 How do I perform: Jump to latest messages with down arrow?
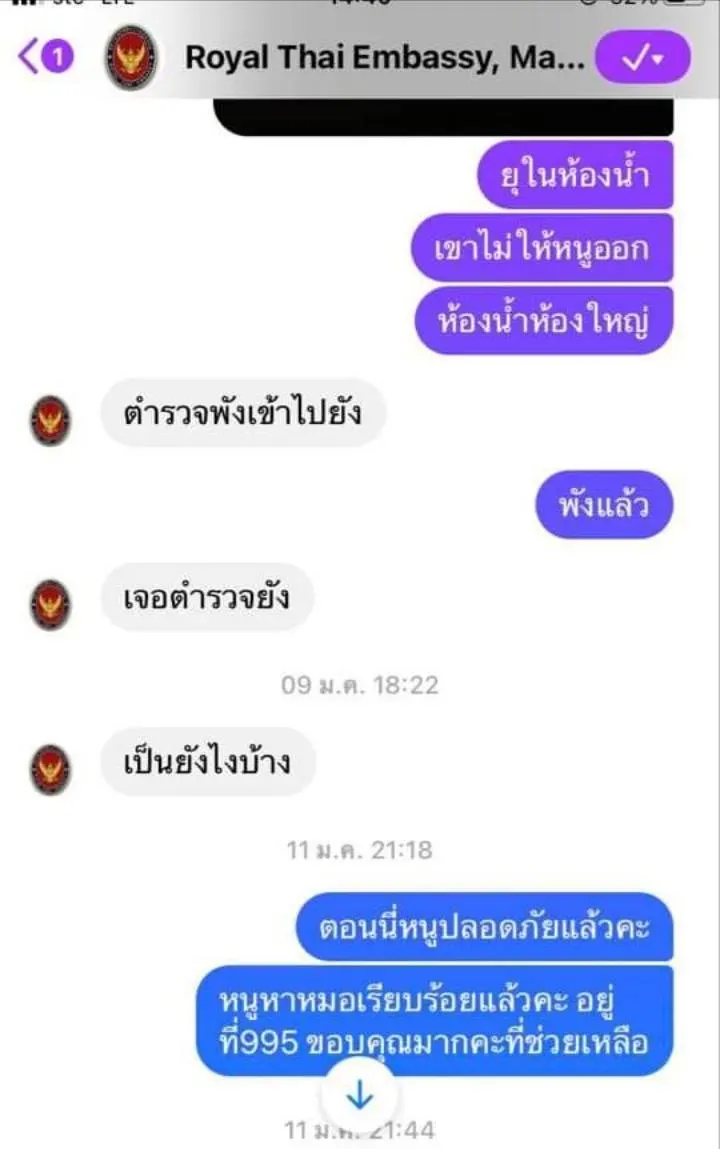click(358, 1097)
